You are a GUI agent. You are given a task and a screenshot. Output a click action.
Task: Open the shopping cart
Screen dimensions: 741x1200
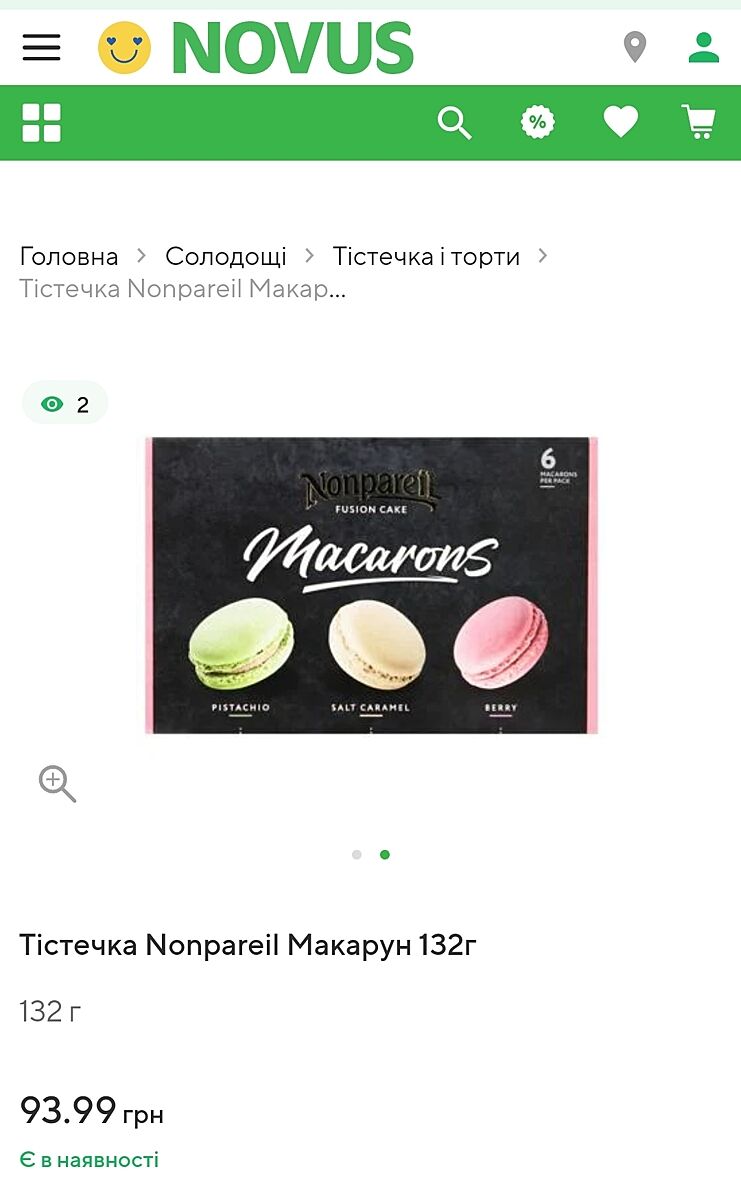pyautogui.click(x=699, y=123)
